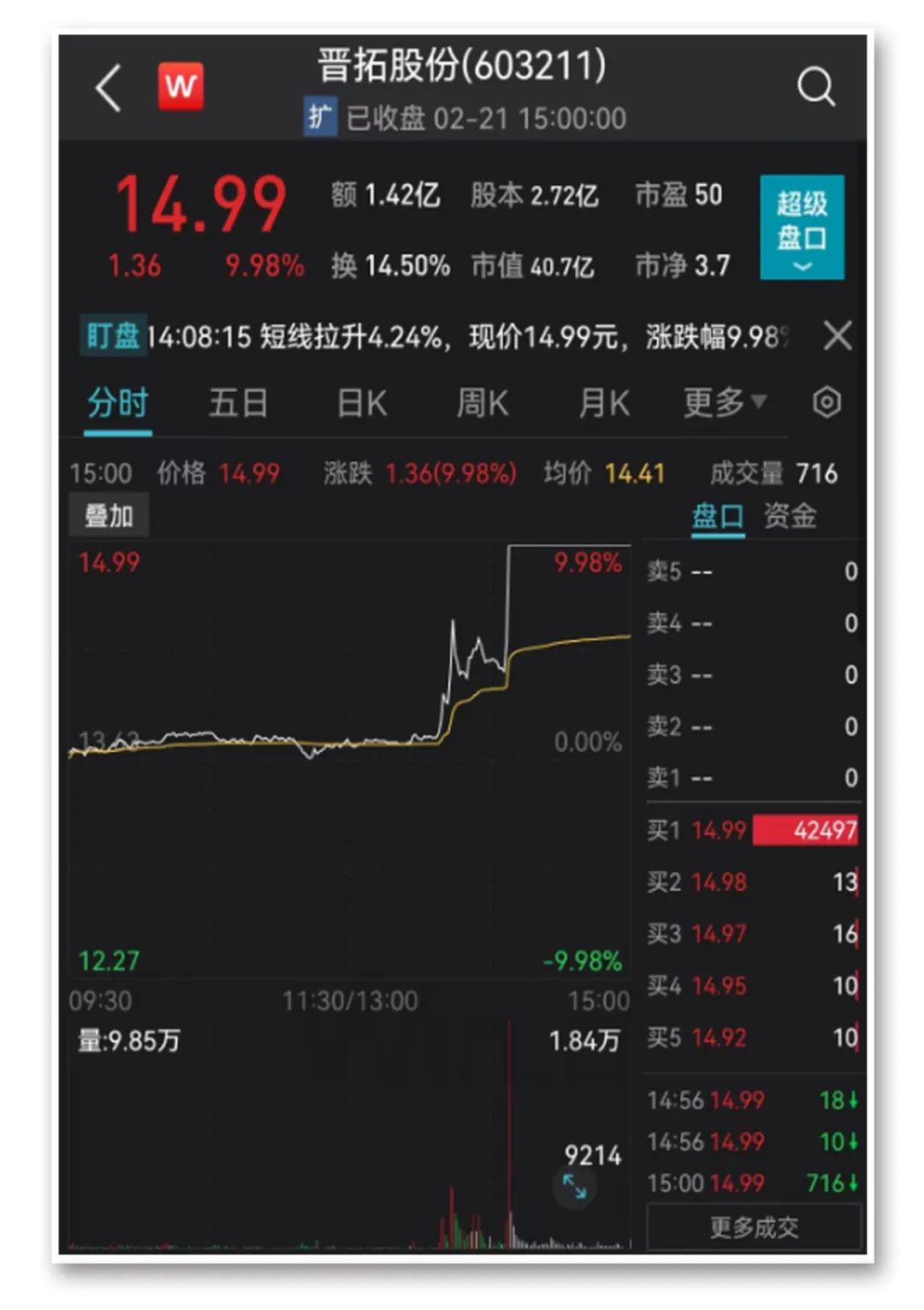Switch to the 资金 tab

coord(790,517)
